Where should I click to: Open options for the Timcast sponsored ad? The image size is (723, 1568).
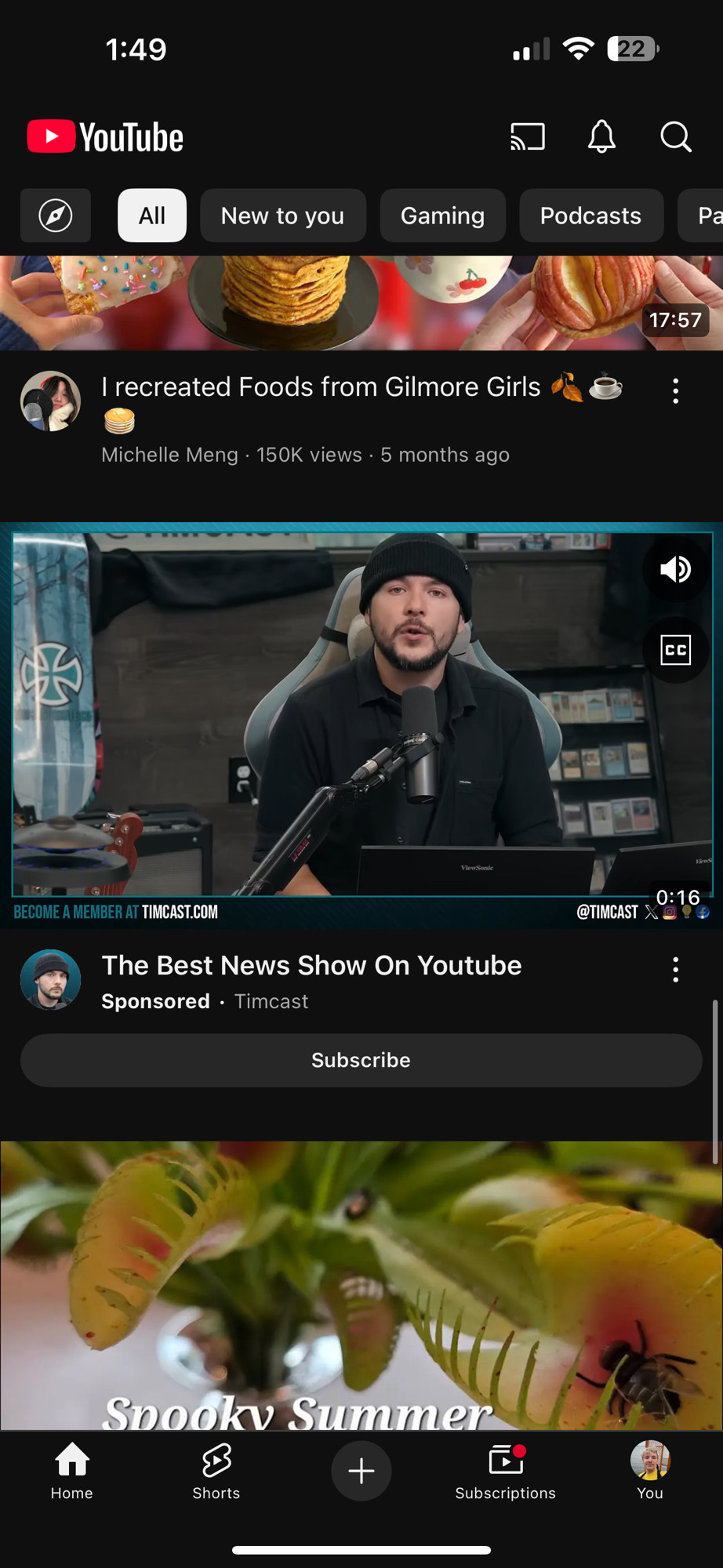click(x=675, y=970)
